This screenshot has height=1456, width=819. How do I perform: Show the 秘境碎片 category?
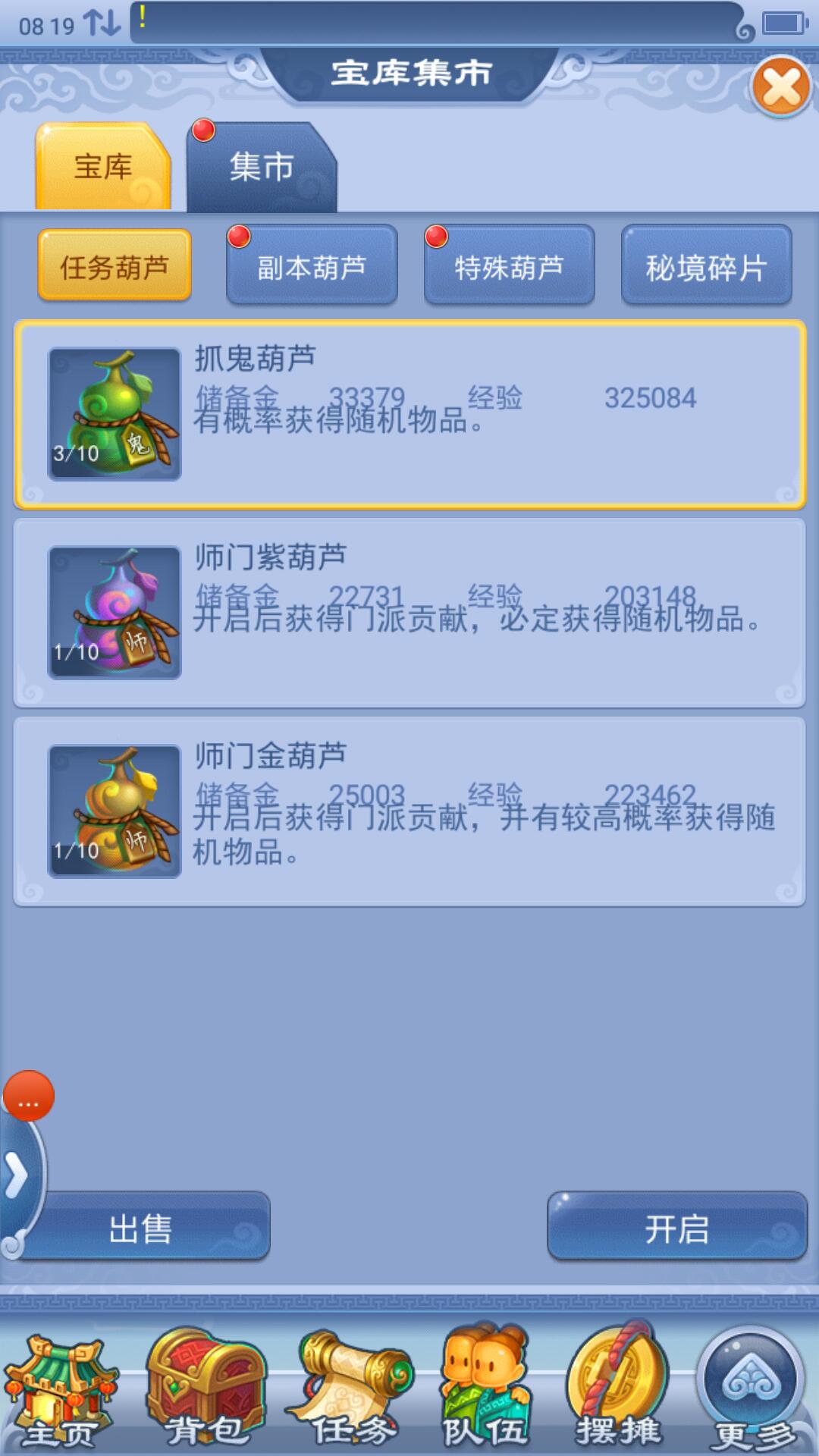click(706, 266)
